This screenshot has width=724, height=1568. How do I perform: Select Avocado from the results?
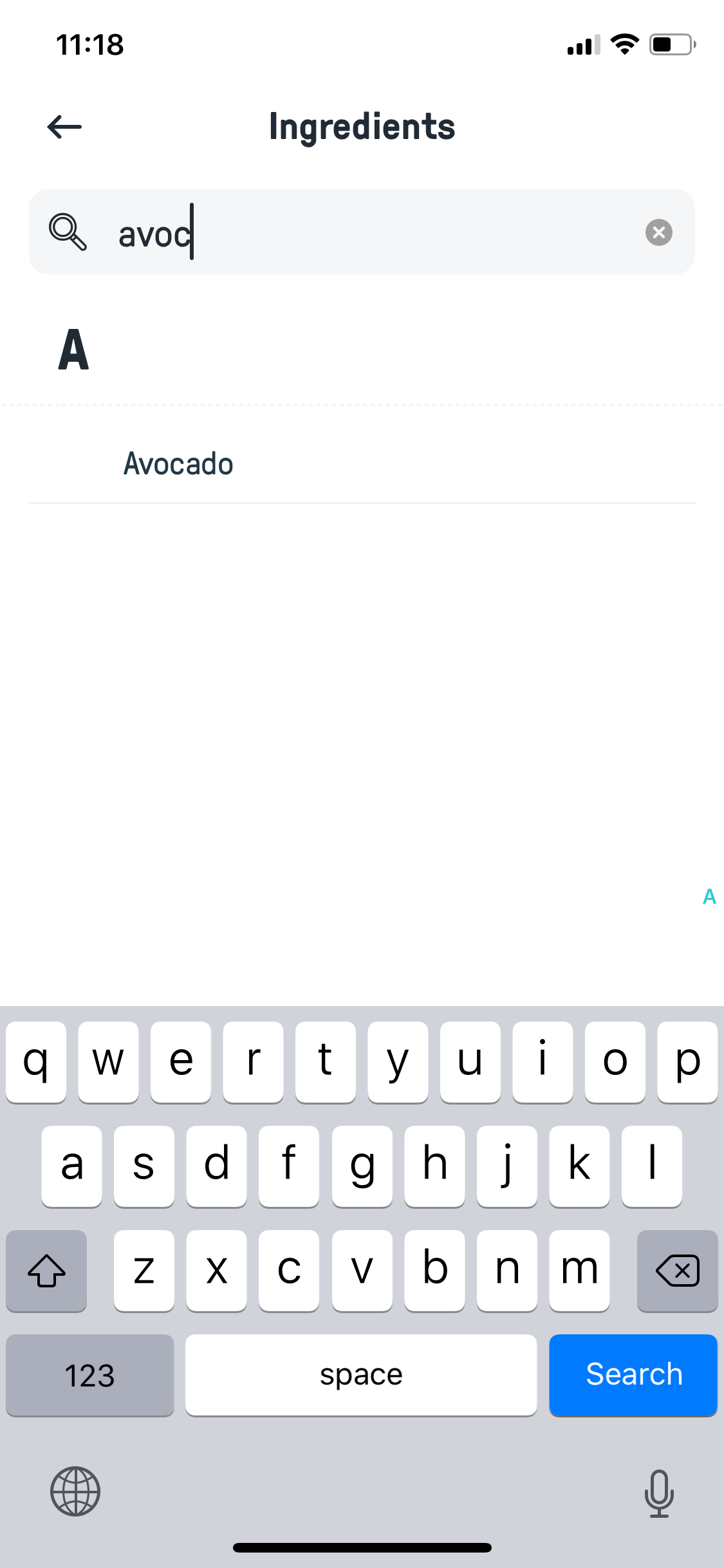click(362, 463)
